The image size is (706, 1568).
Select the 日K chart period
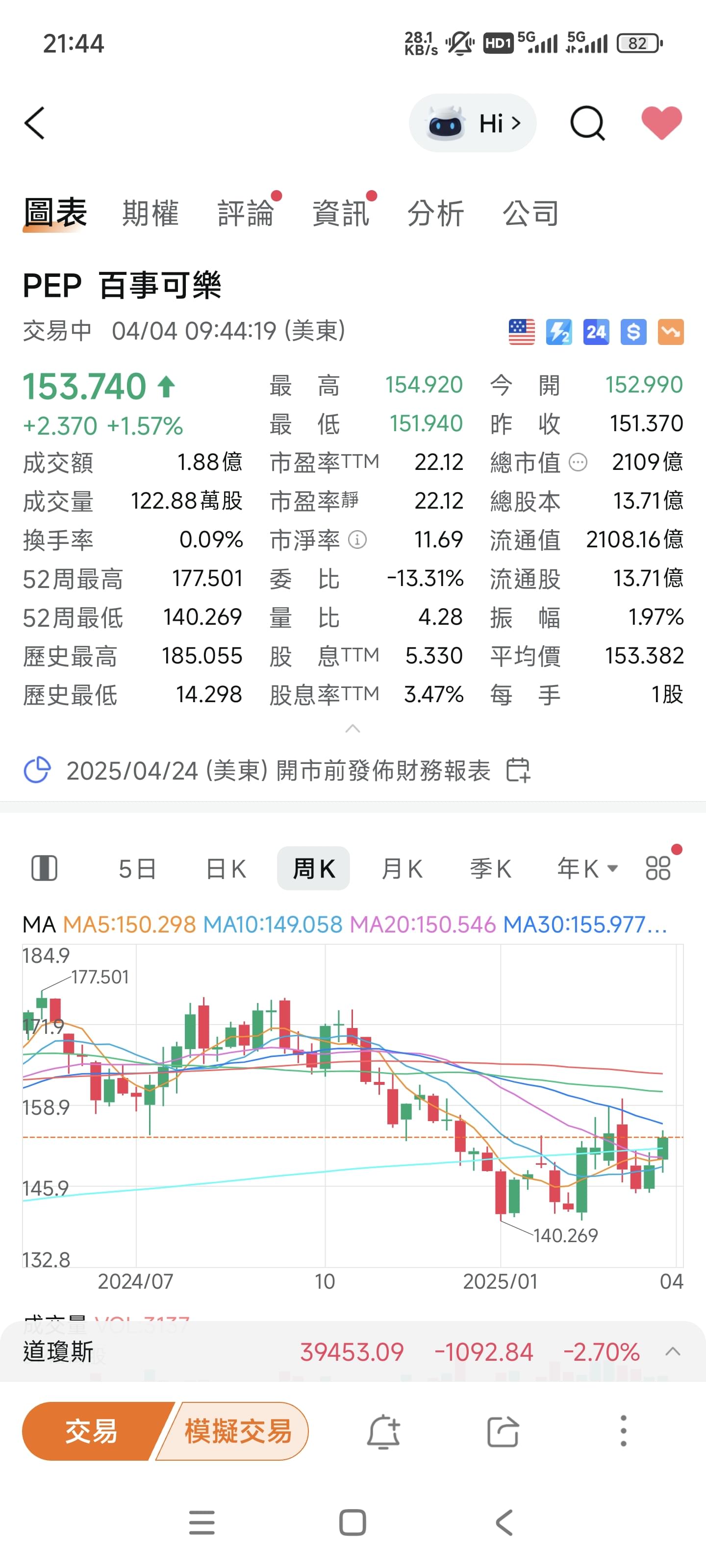click(226, 869)
